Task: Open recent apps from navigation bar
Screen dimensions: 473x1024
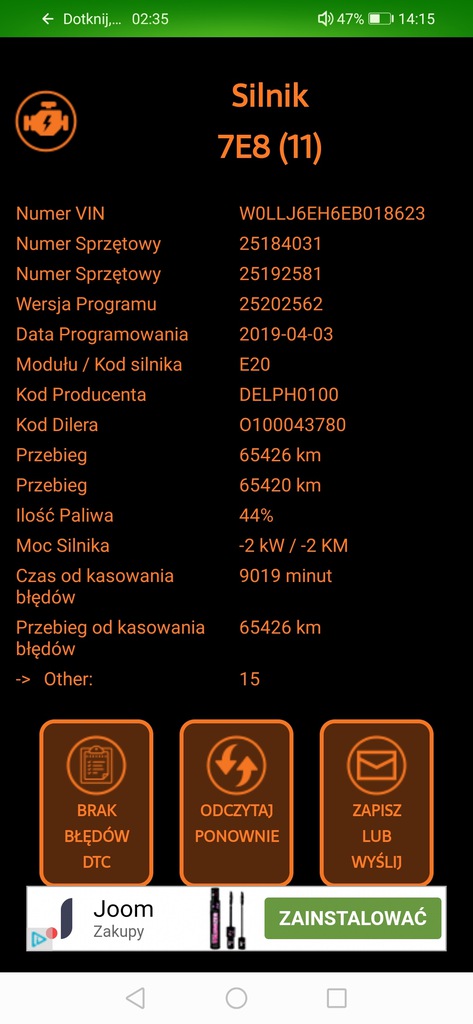Action: pos(336,998)
